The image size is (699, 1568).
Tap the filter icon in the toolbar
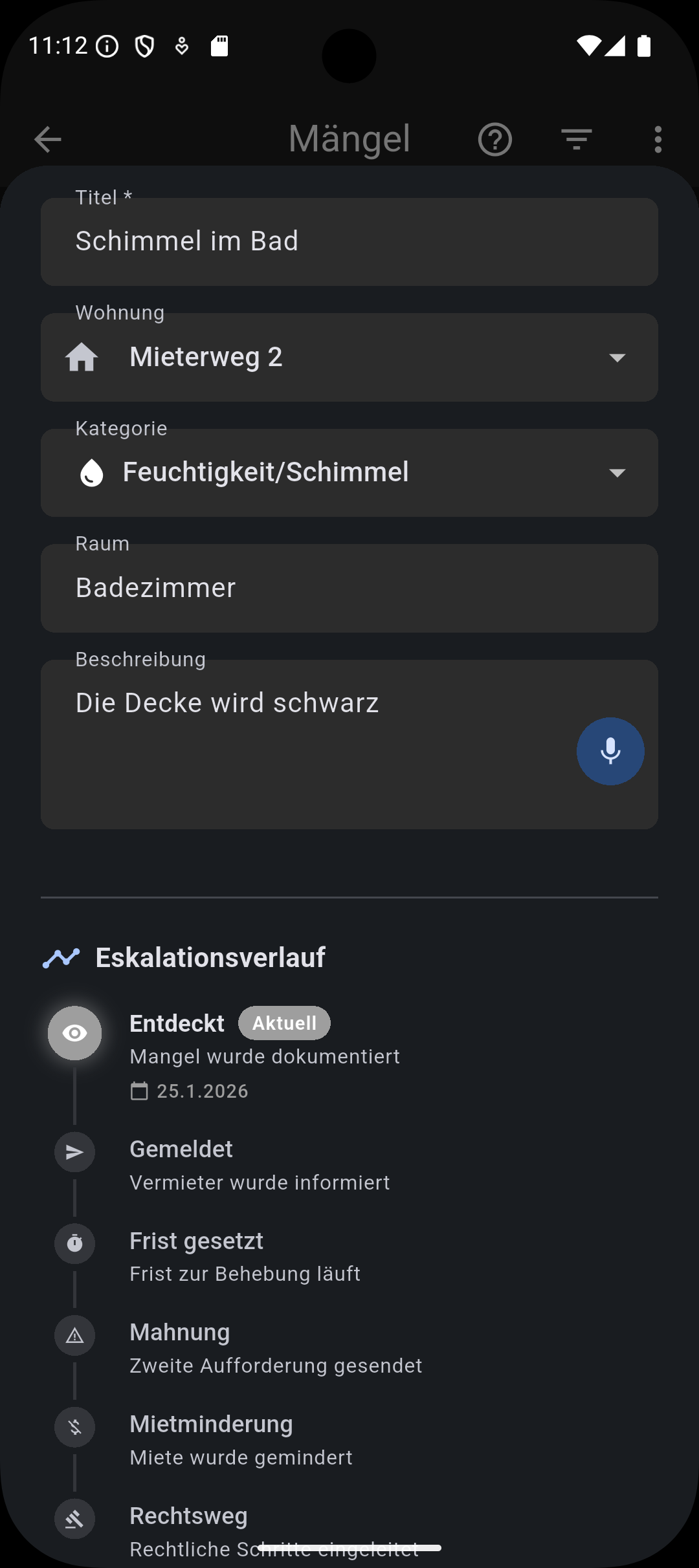click(x=576, y=138)
